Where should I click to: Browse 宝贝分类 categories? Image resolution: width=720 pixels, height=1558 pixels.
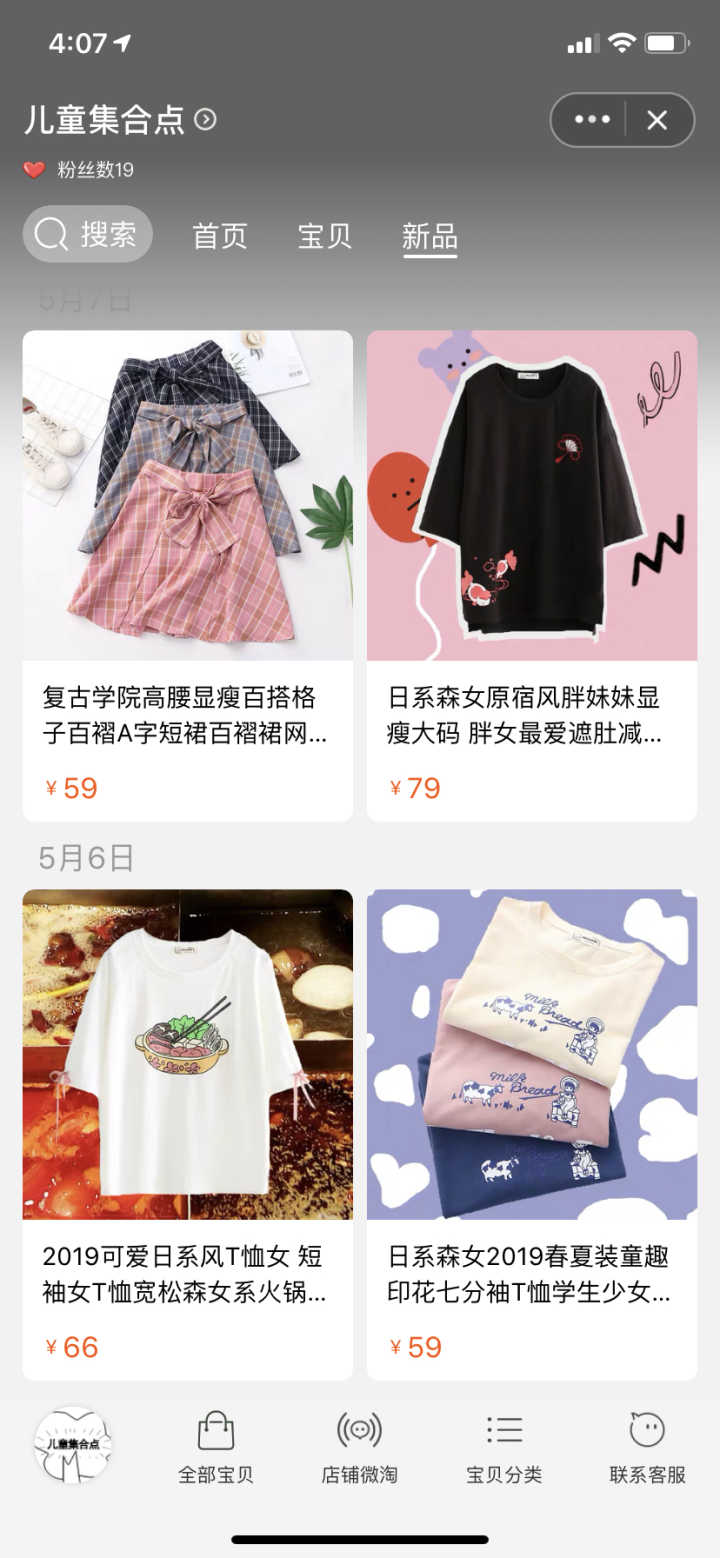[504, 1446]
